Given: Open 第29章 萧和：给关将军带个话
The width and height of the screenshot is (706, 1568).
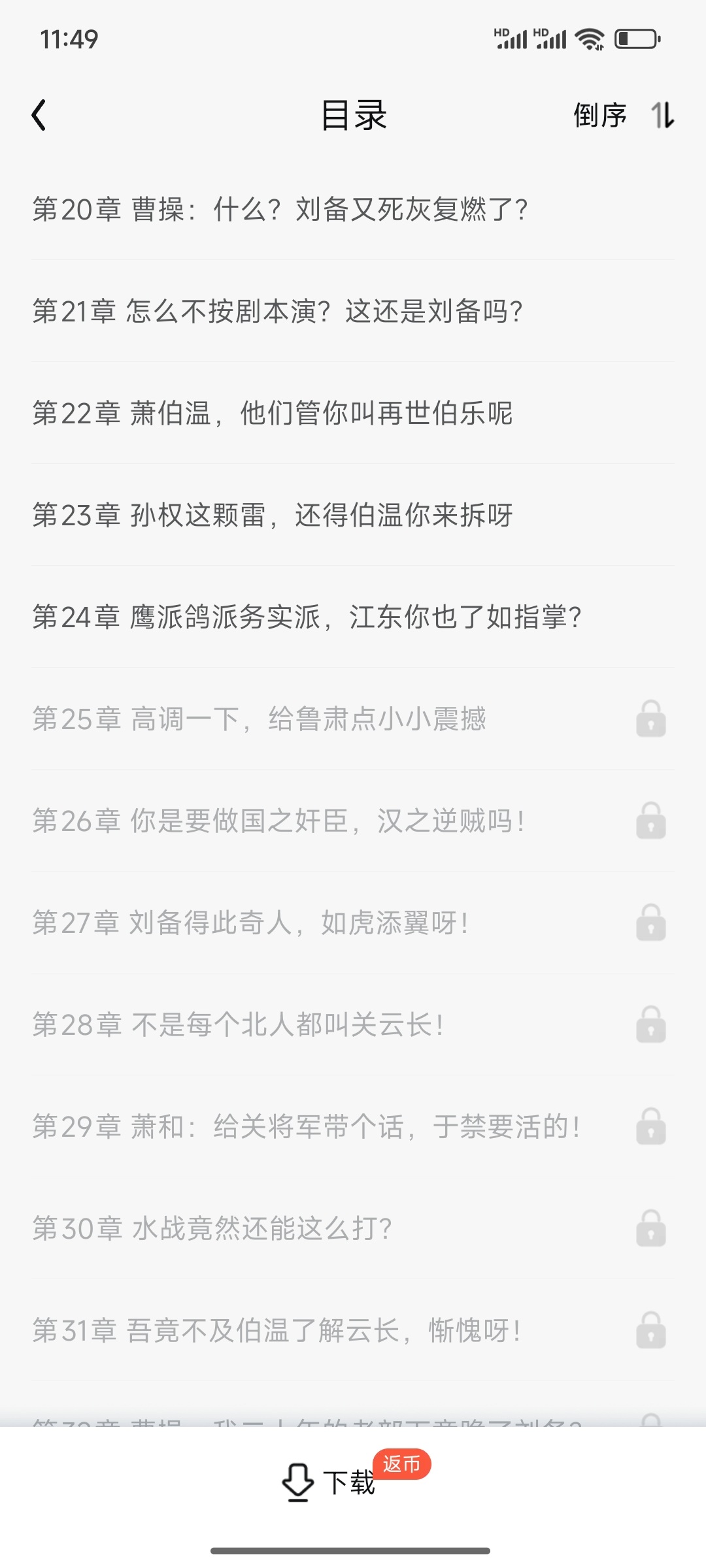Looking at the screenshot, I should 306,1126.
